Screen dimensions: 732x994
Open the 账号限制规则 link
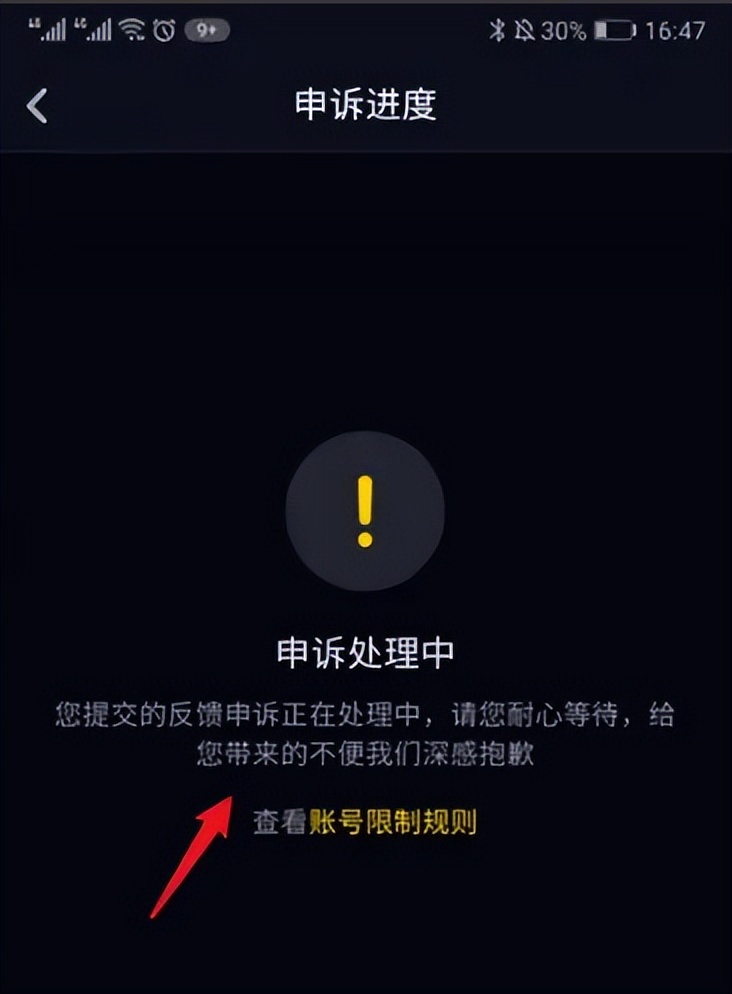(x=392, y=822)
